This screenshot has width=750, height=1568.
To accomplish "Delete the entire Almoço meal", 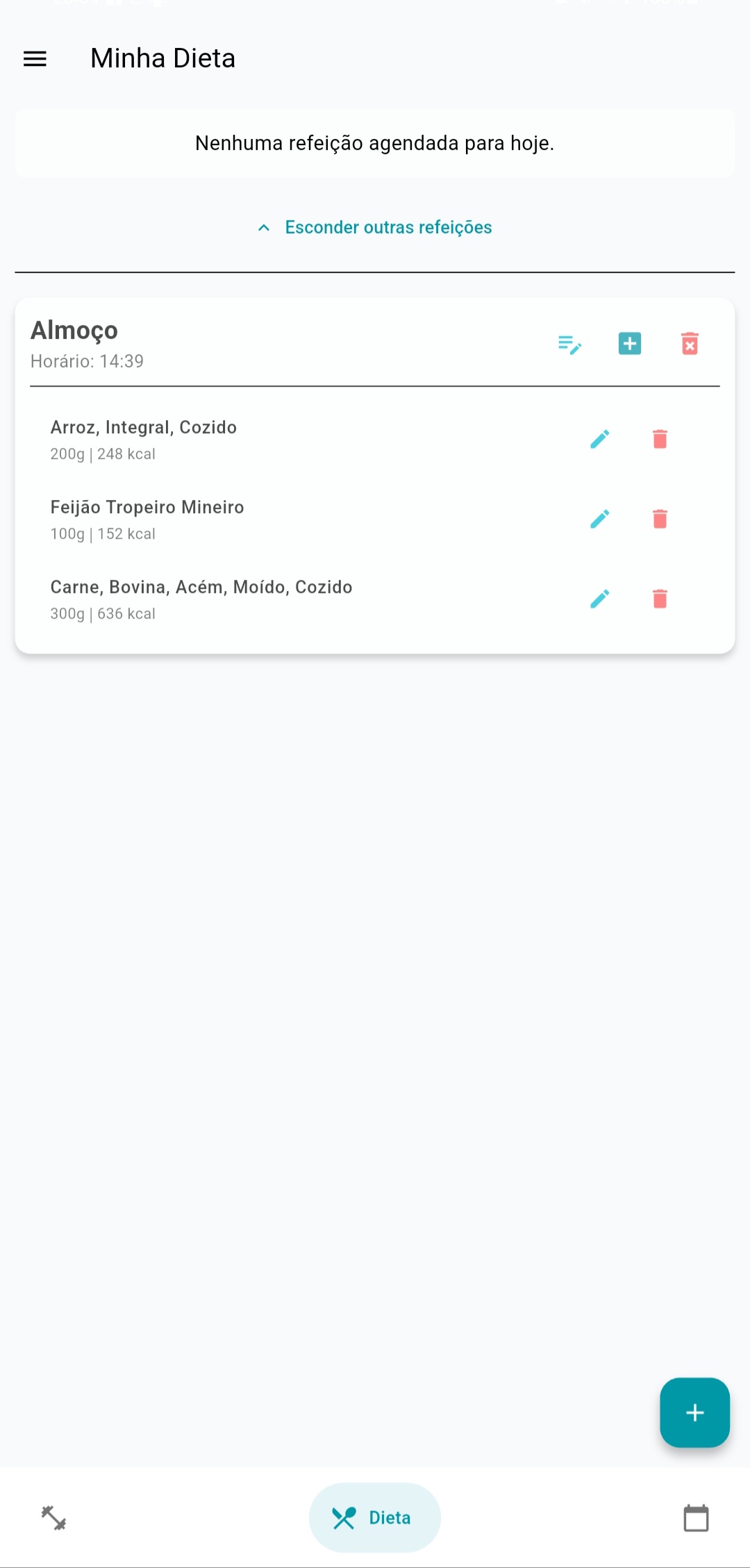I will point(690,344).
